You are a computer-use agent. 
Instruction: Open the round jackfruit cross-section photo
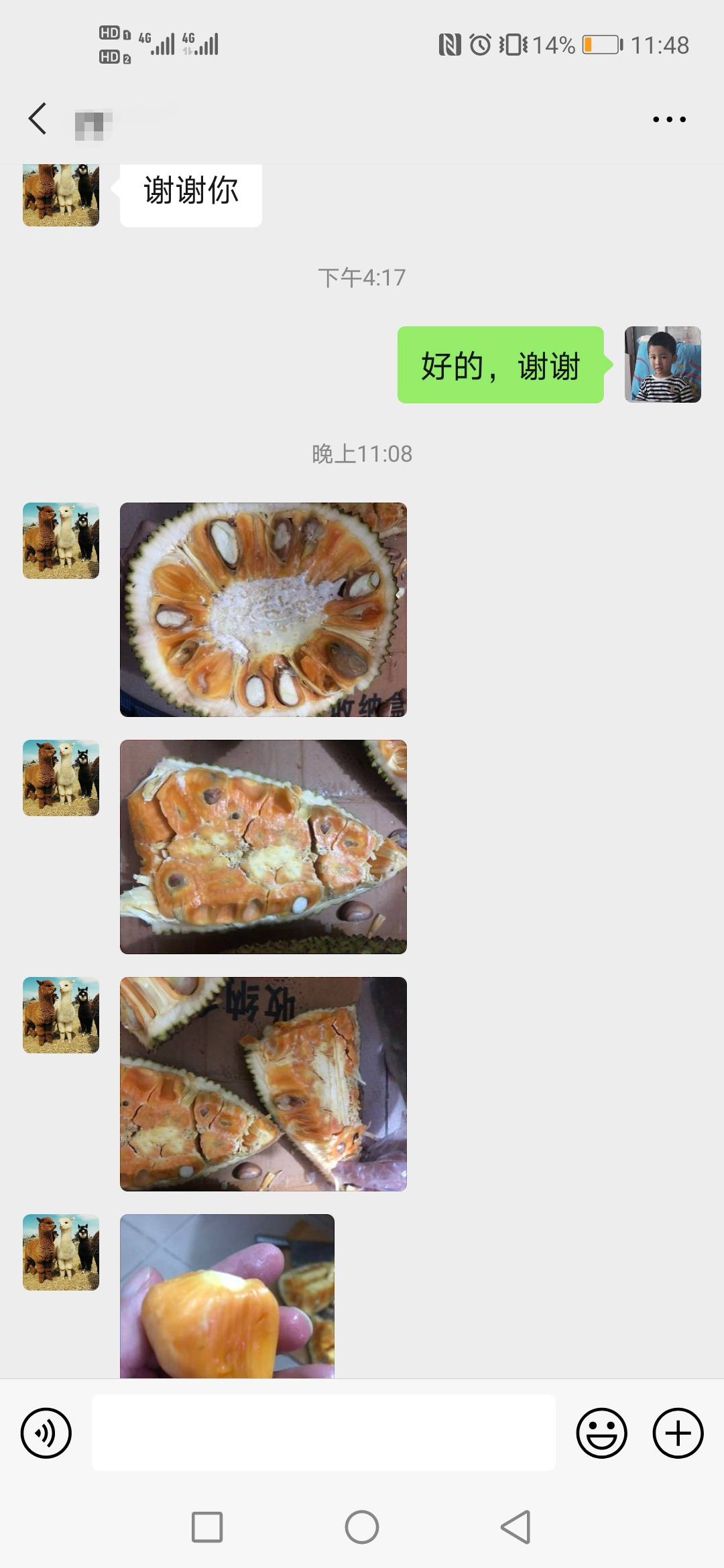coord(263,610)
